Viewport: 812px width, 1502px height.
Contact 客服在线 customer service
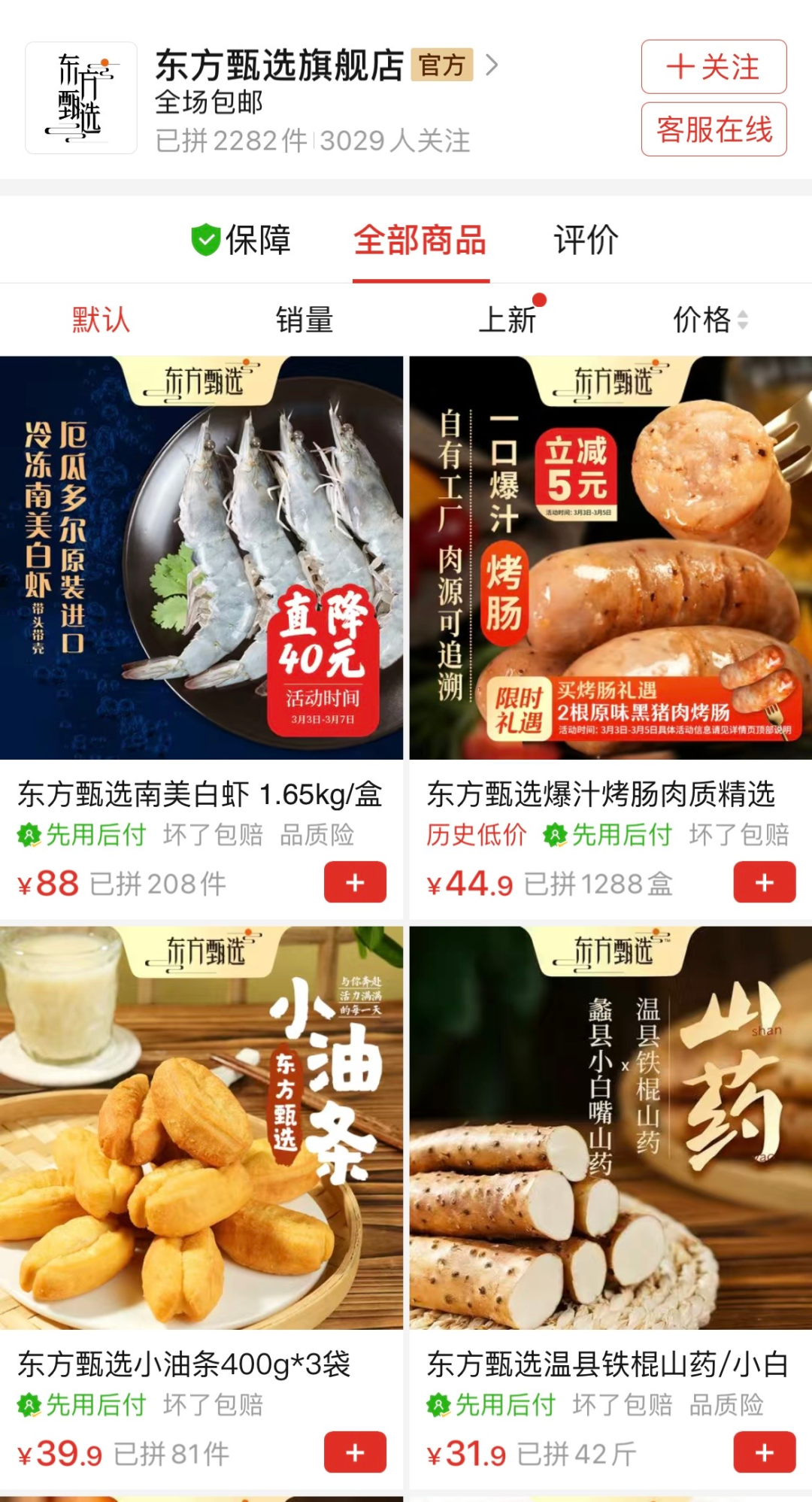coord(713,129)
